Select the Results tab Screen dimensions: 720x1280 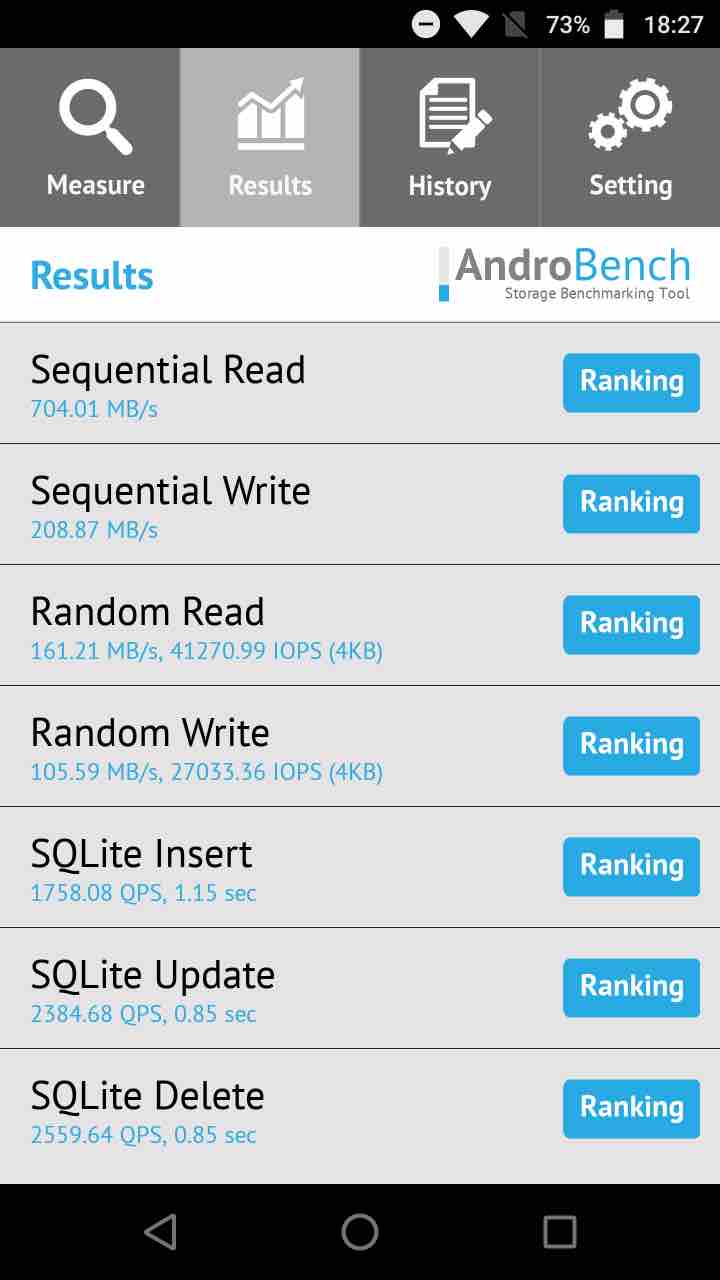click(x=270, y=138)
